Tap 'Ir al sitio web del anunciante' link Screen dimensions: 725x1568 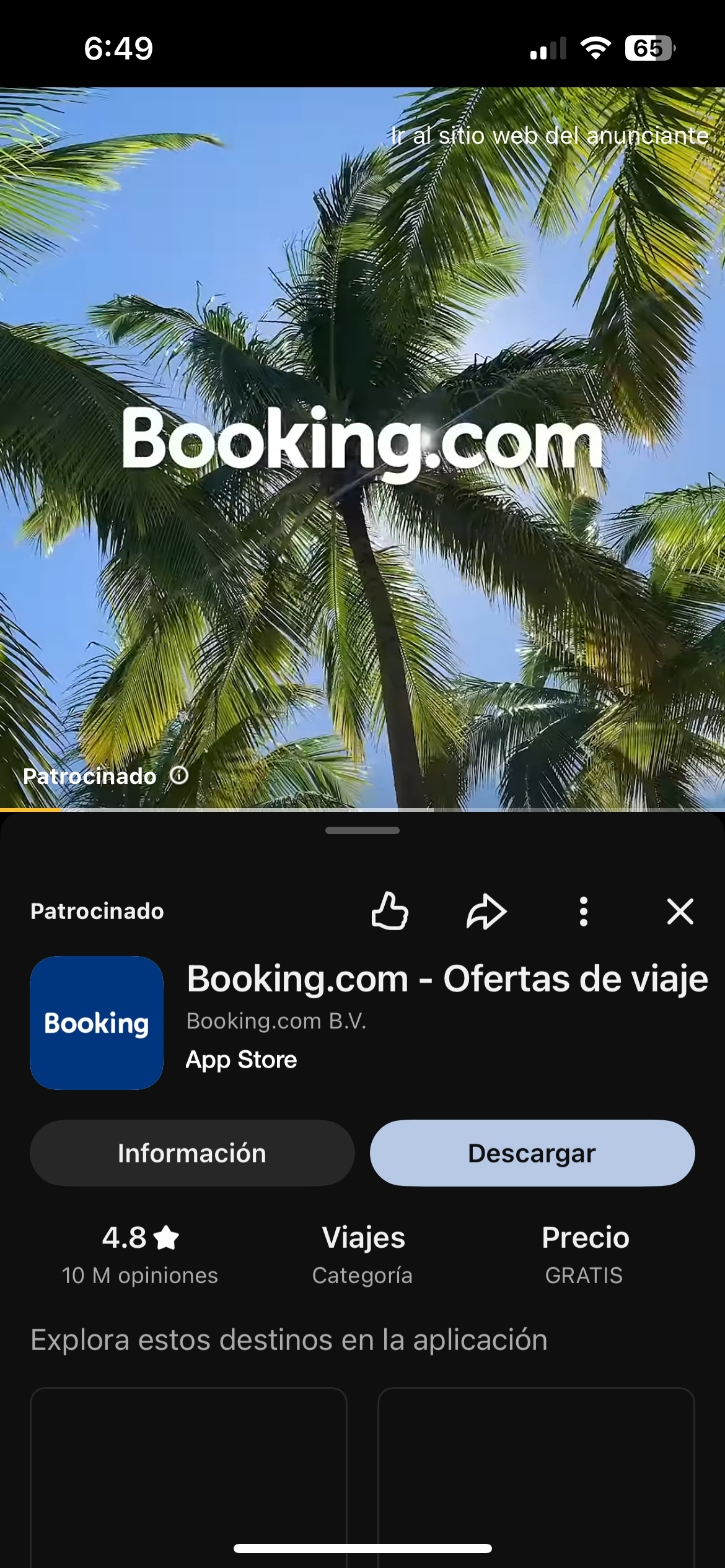tap(549, 136)
